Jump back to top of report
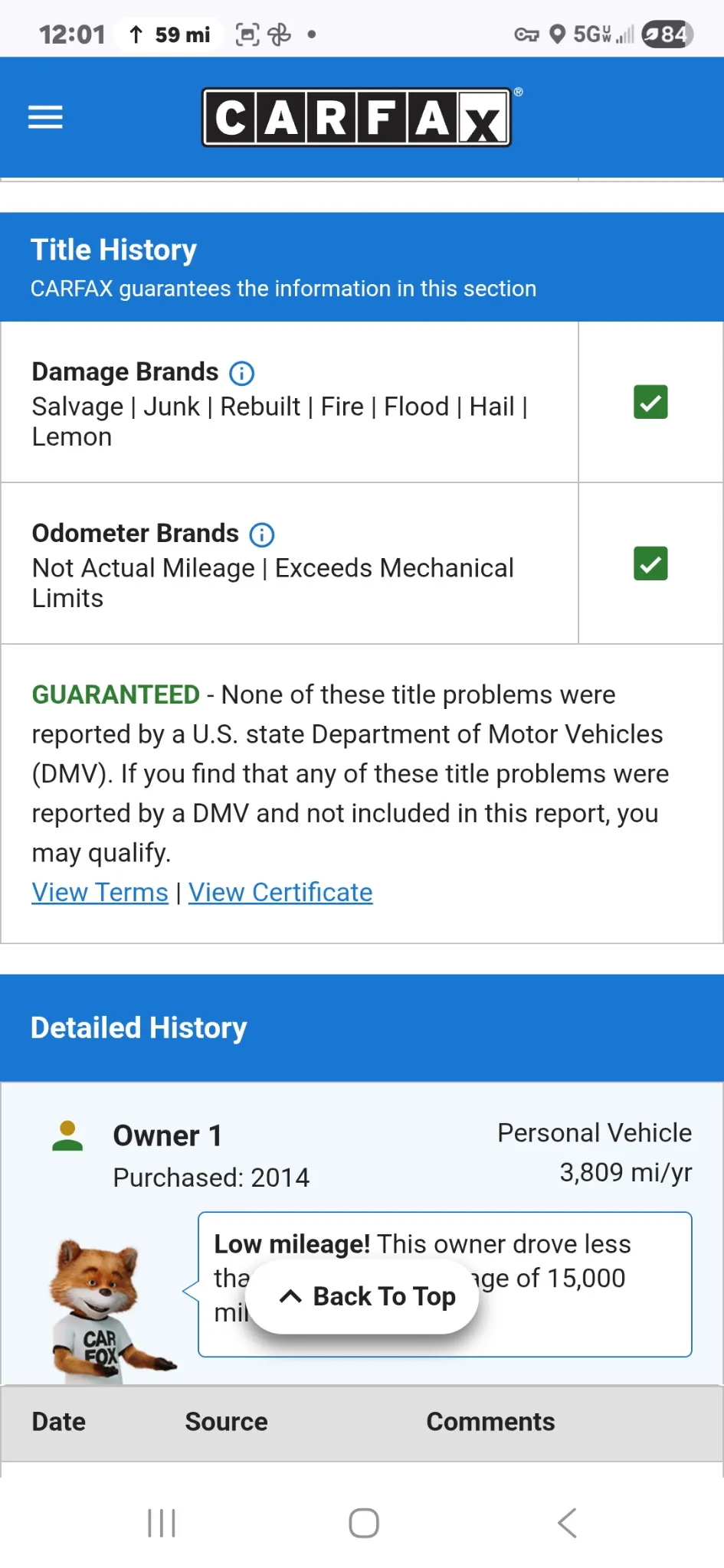 [x=366, y=1296]
